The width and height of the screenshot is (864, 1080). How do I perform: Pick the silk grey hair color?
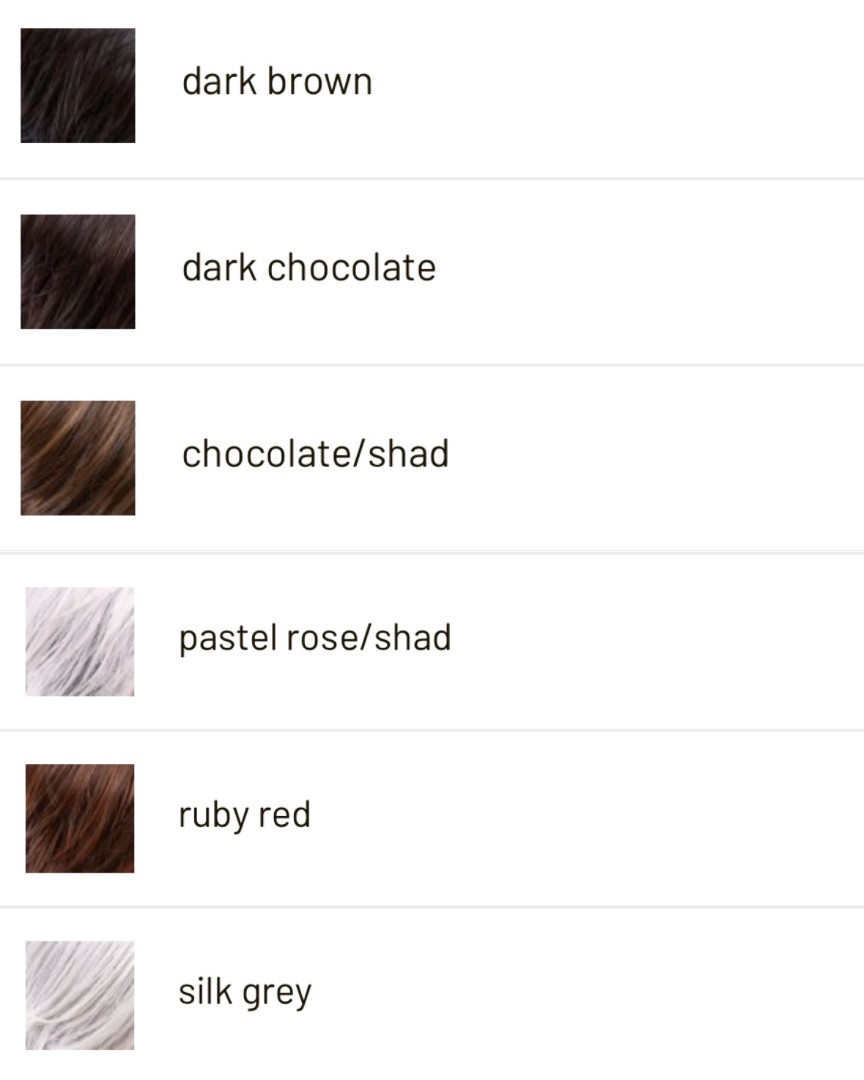click(244, 993)
